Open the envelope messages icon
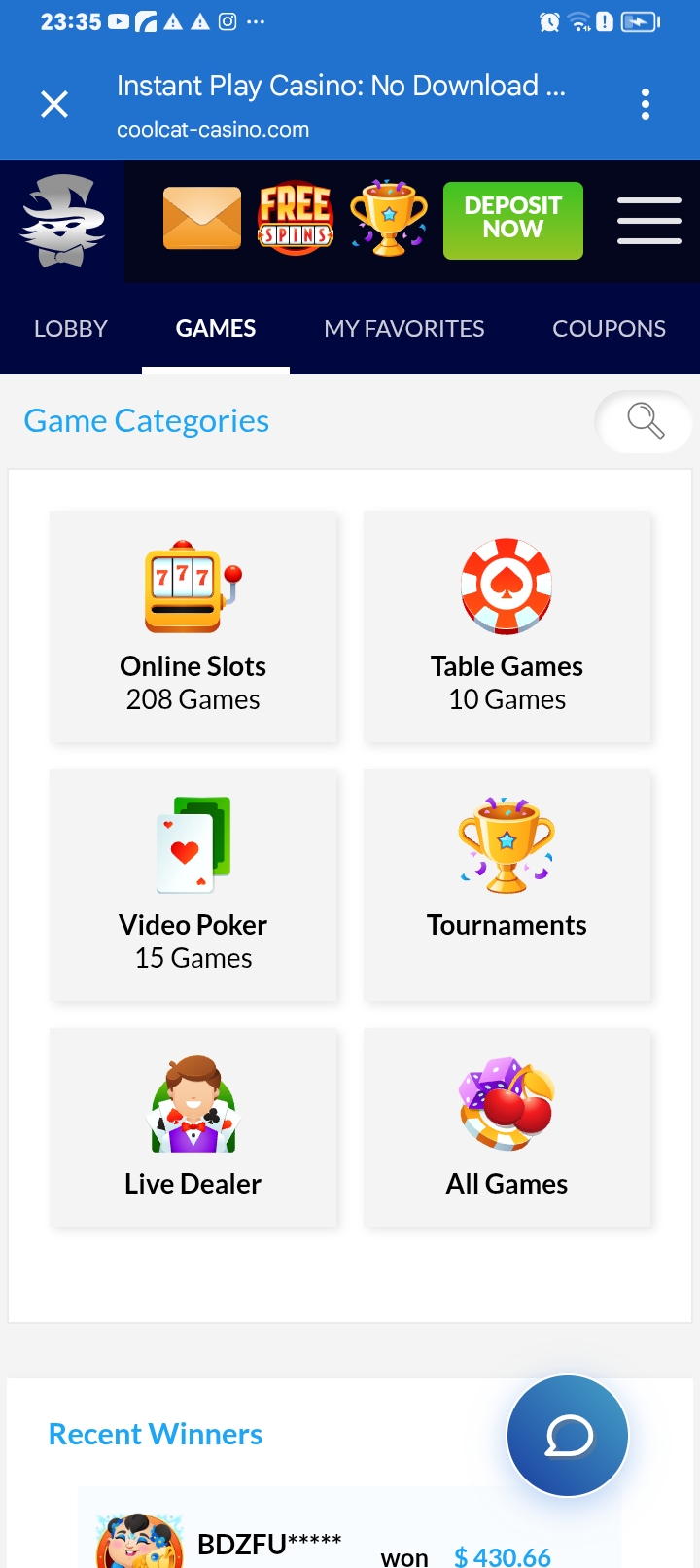Screen dimensions: 700x1568 click(202, 219)
